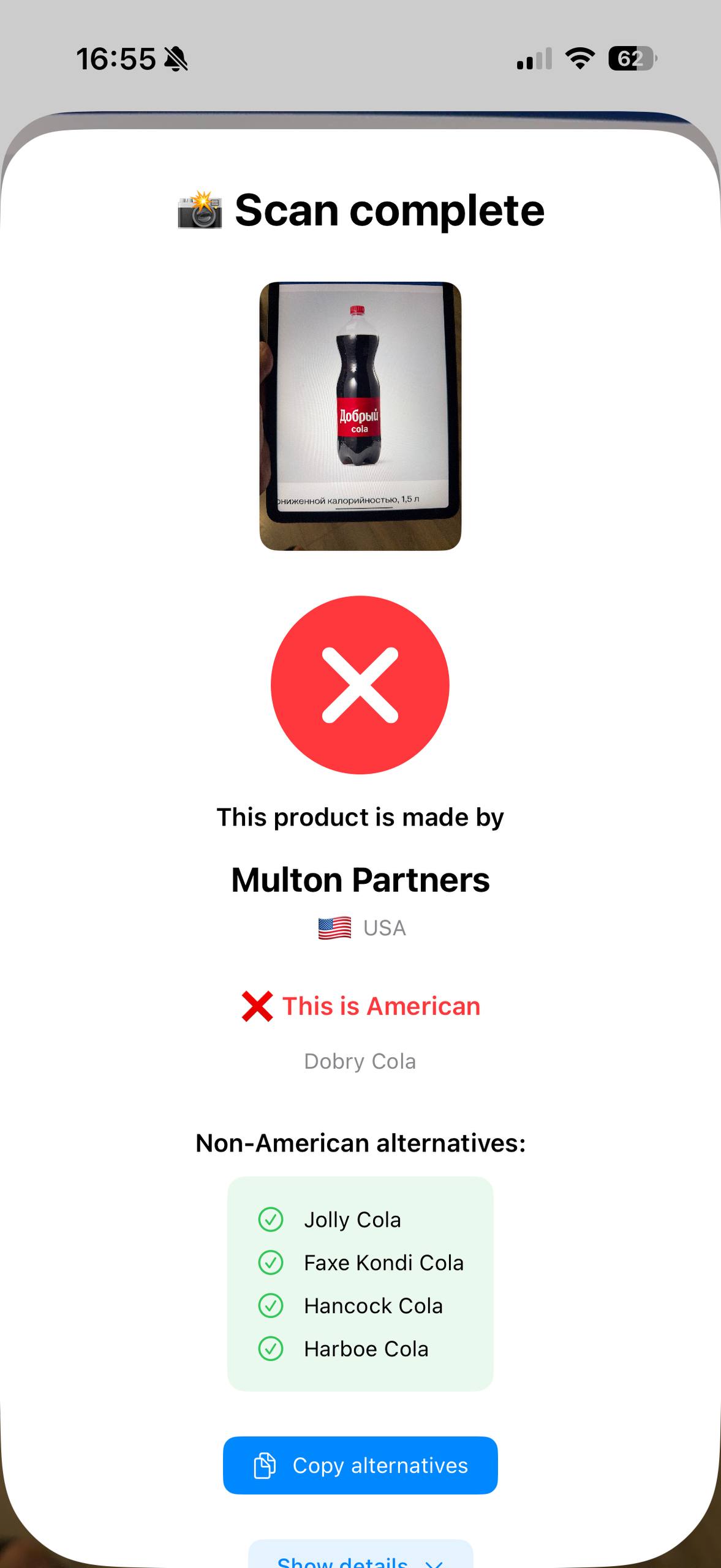Open the scanned Dobry Cola photo
The image size is (721, 1568).
pyautogui.click(x=360, y=416)
